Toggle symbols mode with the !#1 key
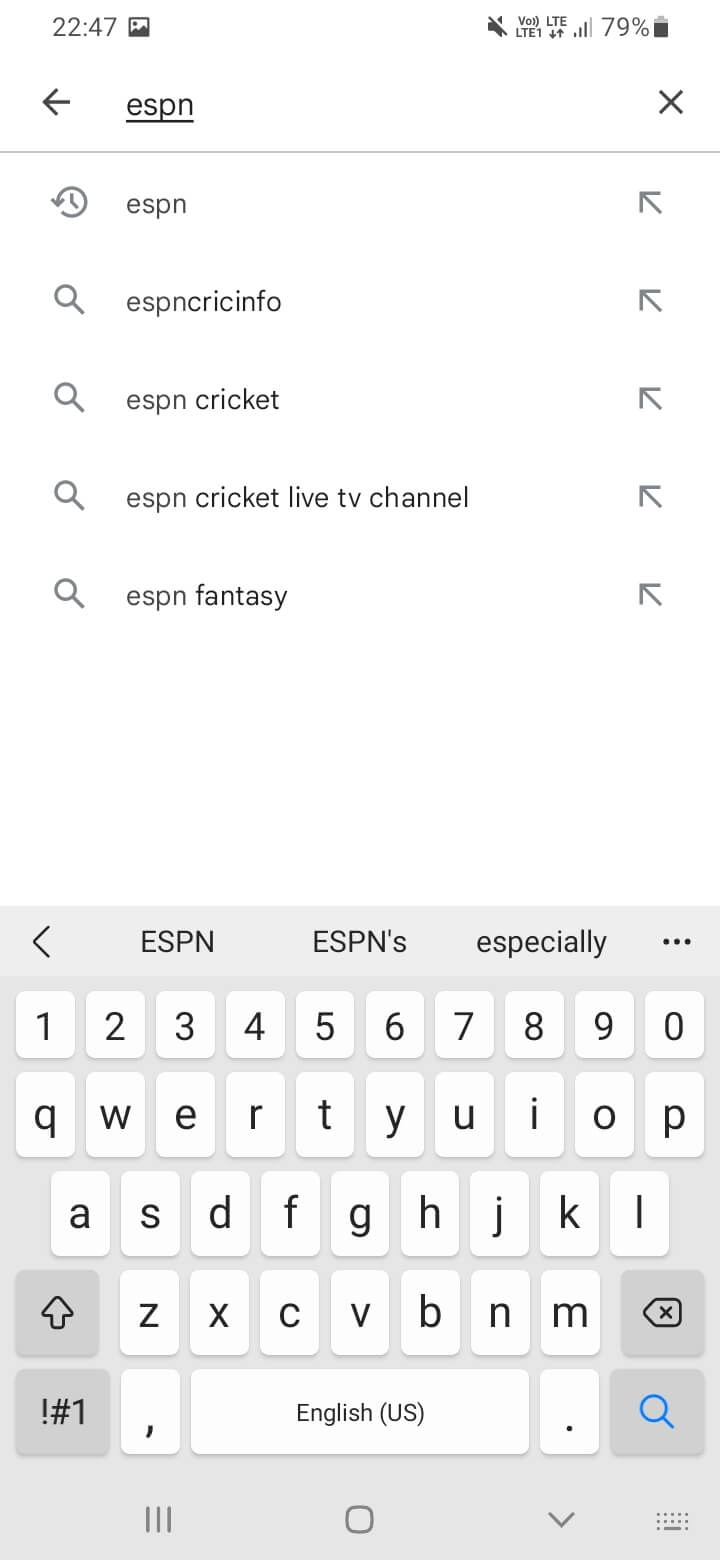The height and width of the screenshot is (1560, 720). click(x=62, y=1412)
